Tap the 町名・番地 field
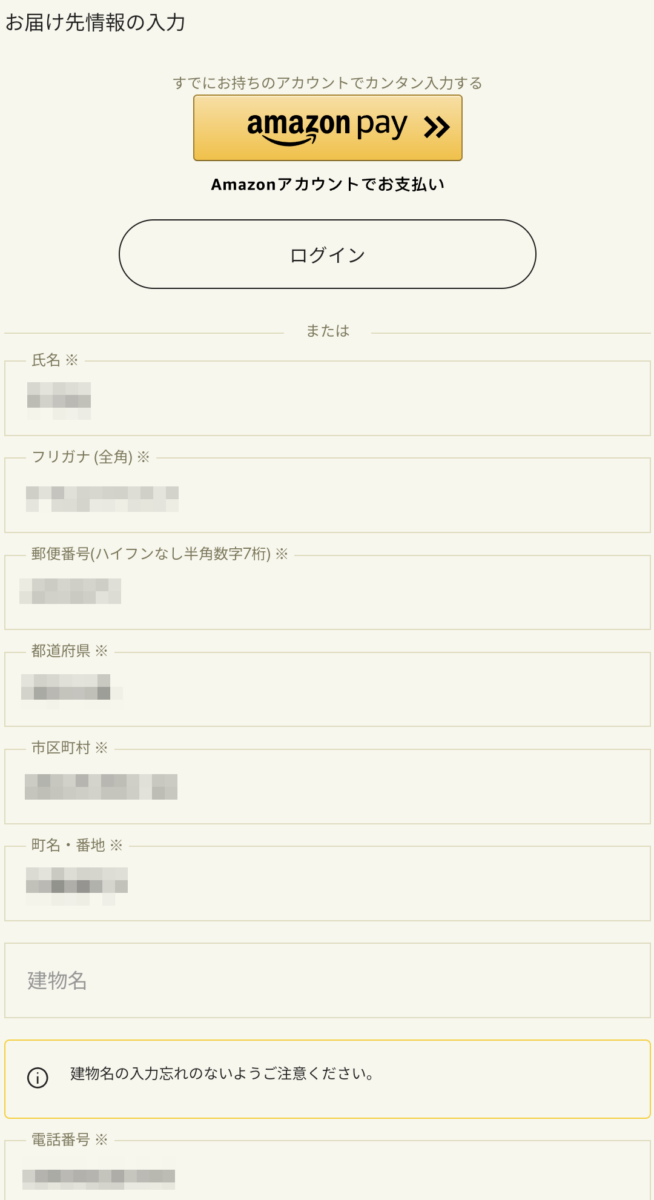This screenshot has width=654, height=1200. point(327,883)
